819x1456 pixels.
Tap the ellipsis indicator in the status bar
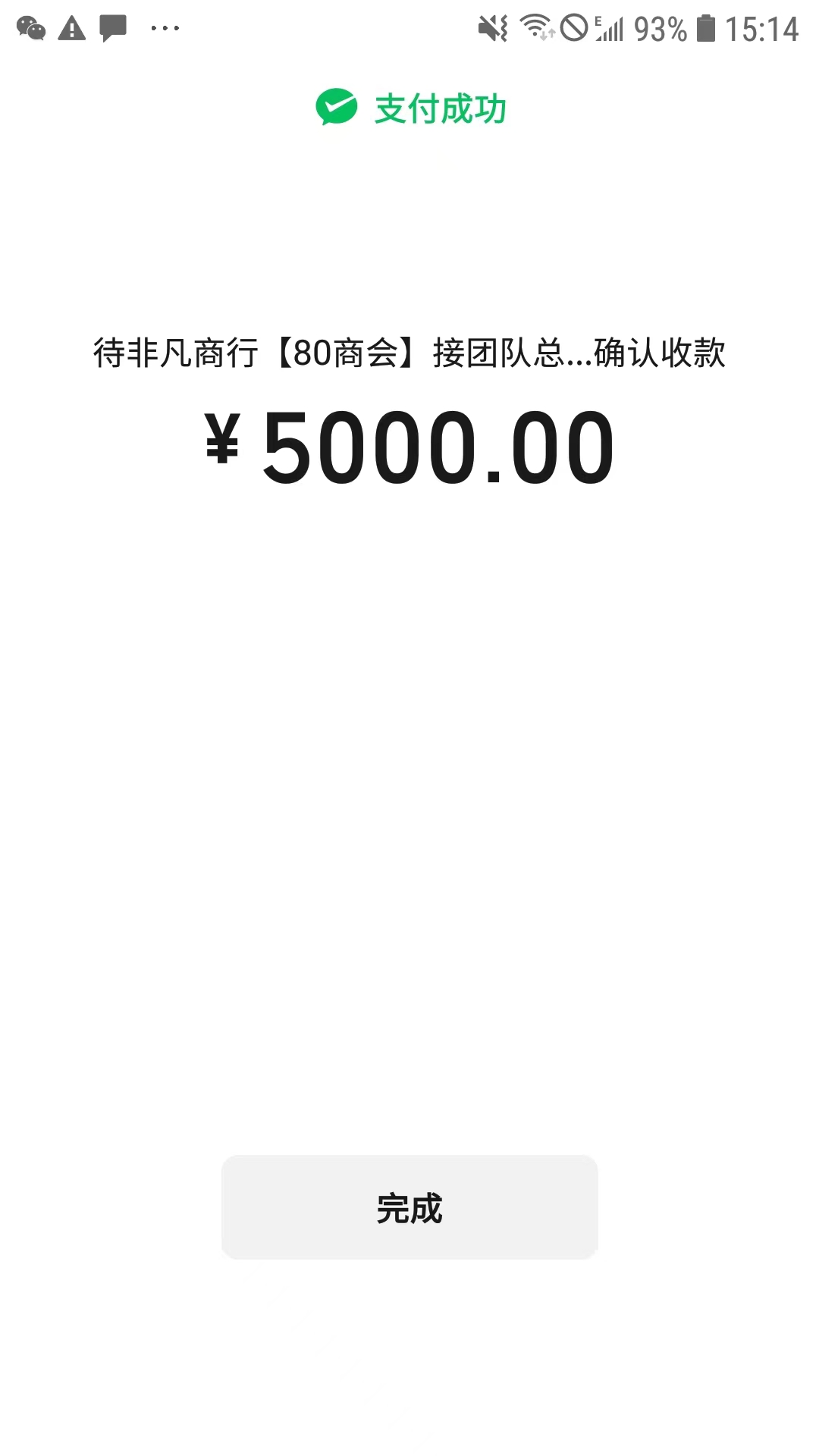tap(163, 29)
